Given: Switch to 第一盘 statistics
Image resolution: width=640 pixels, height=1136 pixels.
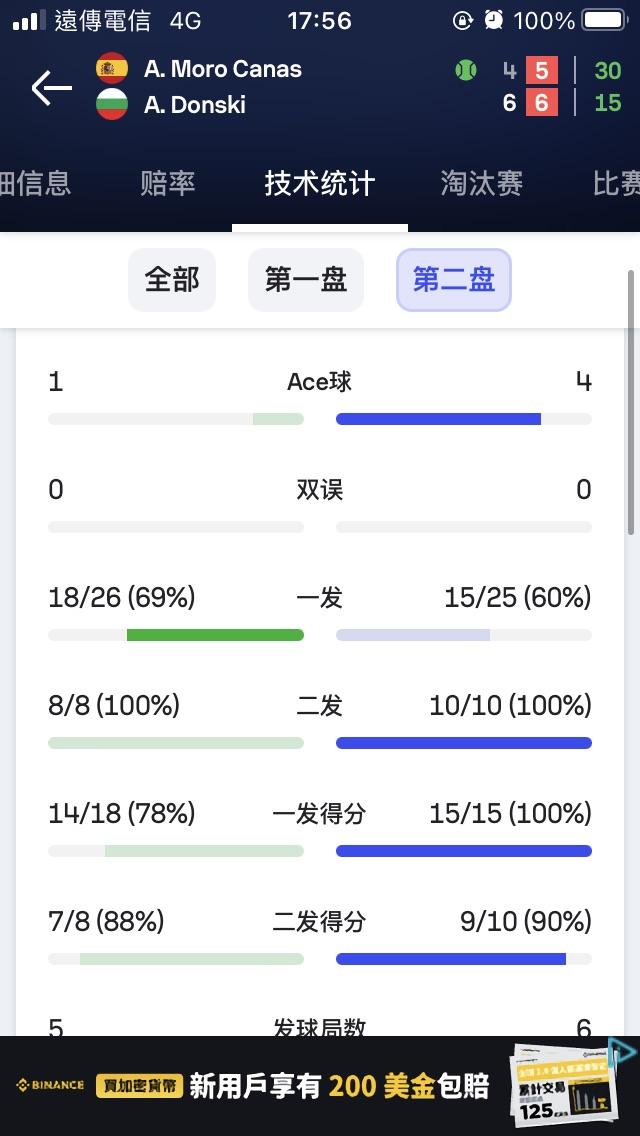Looking at the screenshot, I should click(306, 280).
